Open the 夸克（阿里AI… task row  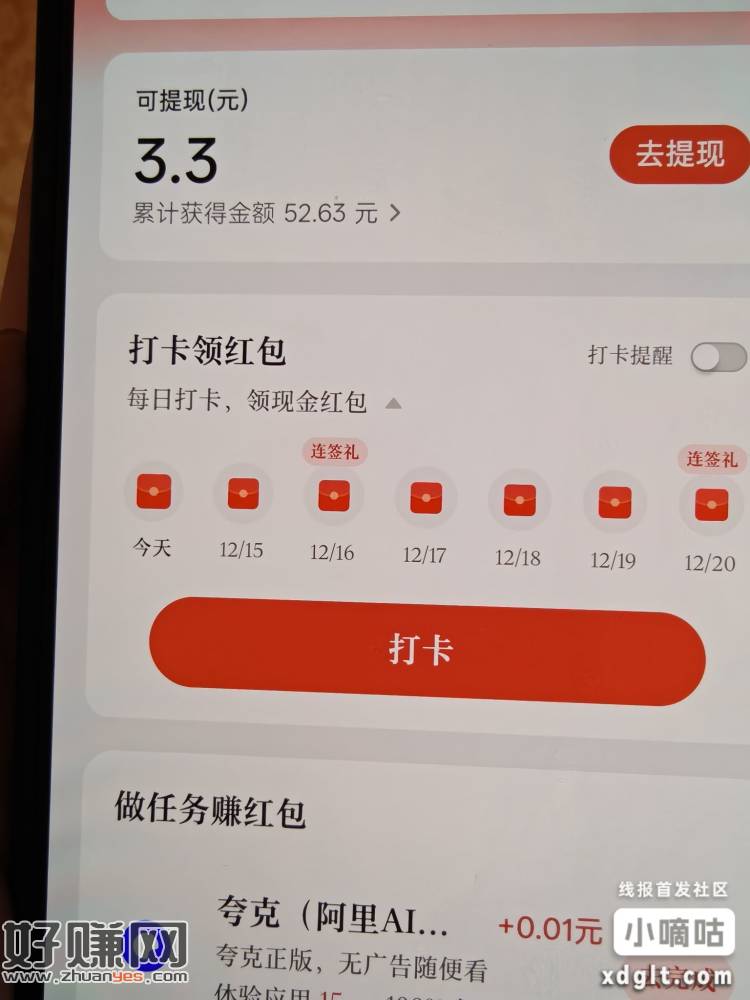coord(333,915)
